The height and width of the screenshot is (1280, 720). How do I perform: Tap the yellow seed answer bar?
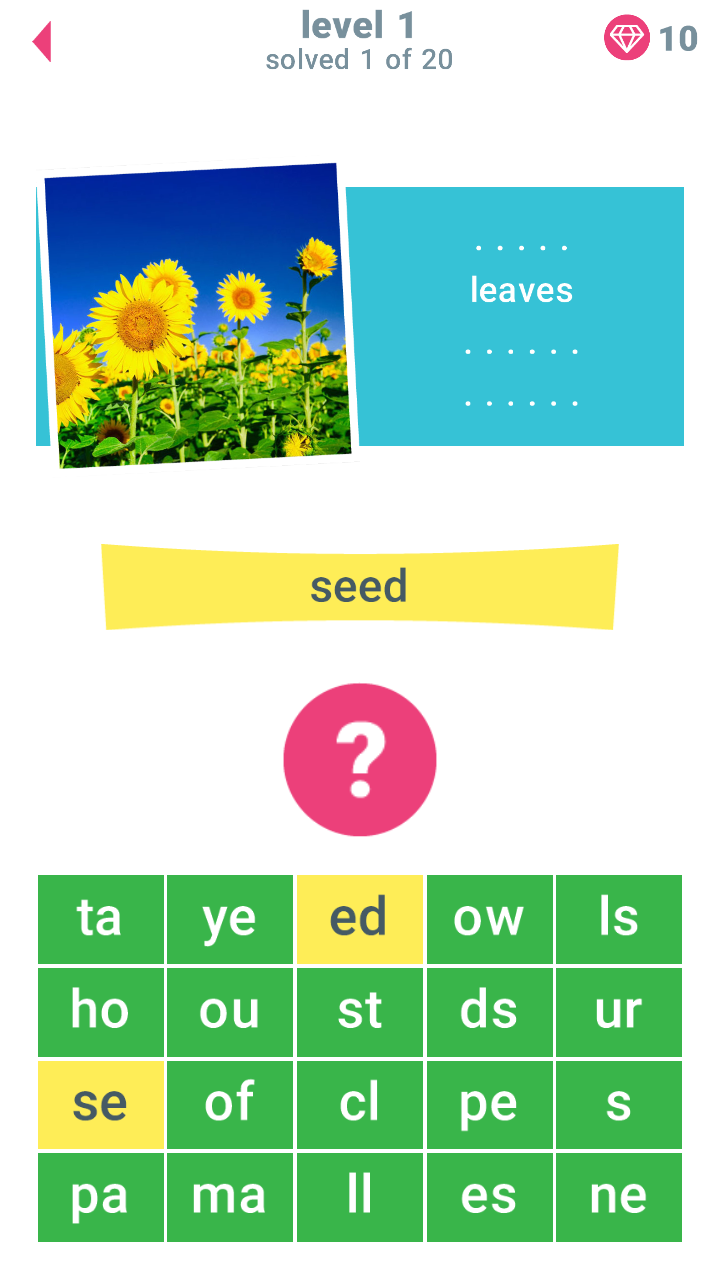coord(360,587)
